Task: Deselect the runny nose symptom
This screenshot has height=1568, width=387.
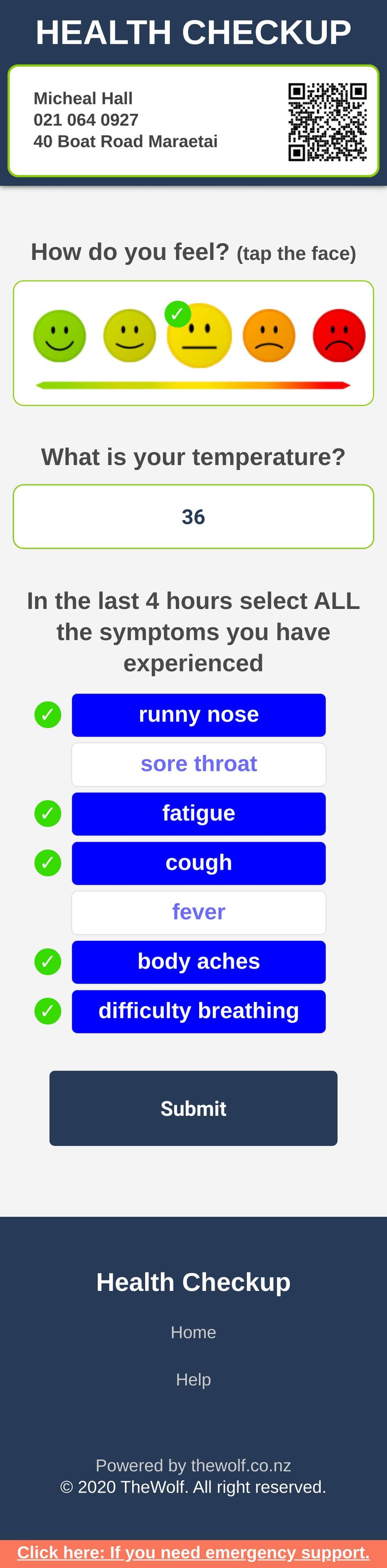Action: coord(199,715)
